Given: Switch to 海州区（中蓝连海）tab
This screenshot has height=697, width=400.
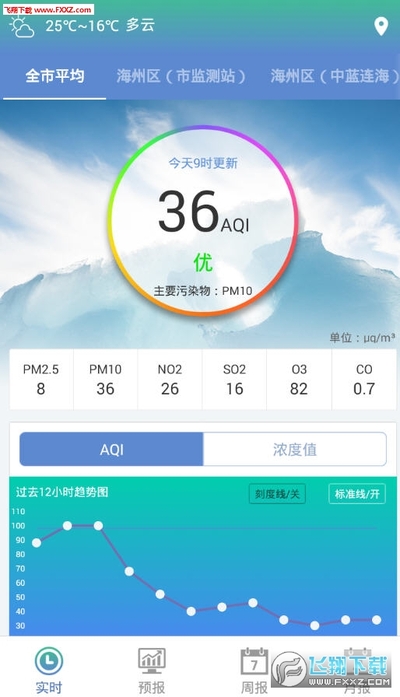Looking at the screenshot, I should 335,76.
